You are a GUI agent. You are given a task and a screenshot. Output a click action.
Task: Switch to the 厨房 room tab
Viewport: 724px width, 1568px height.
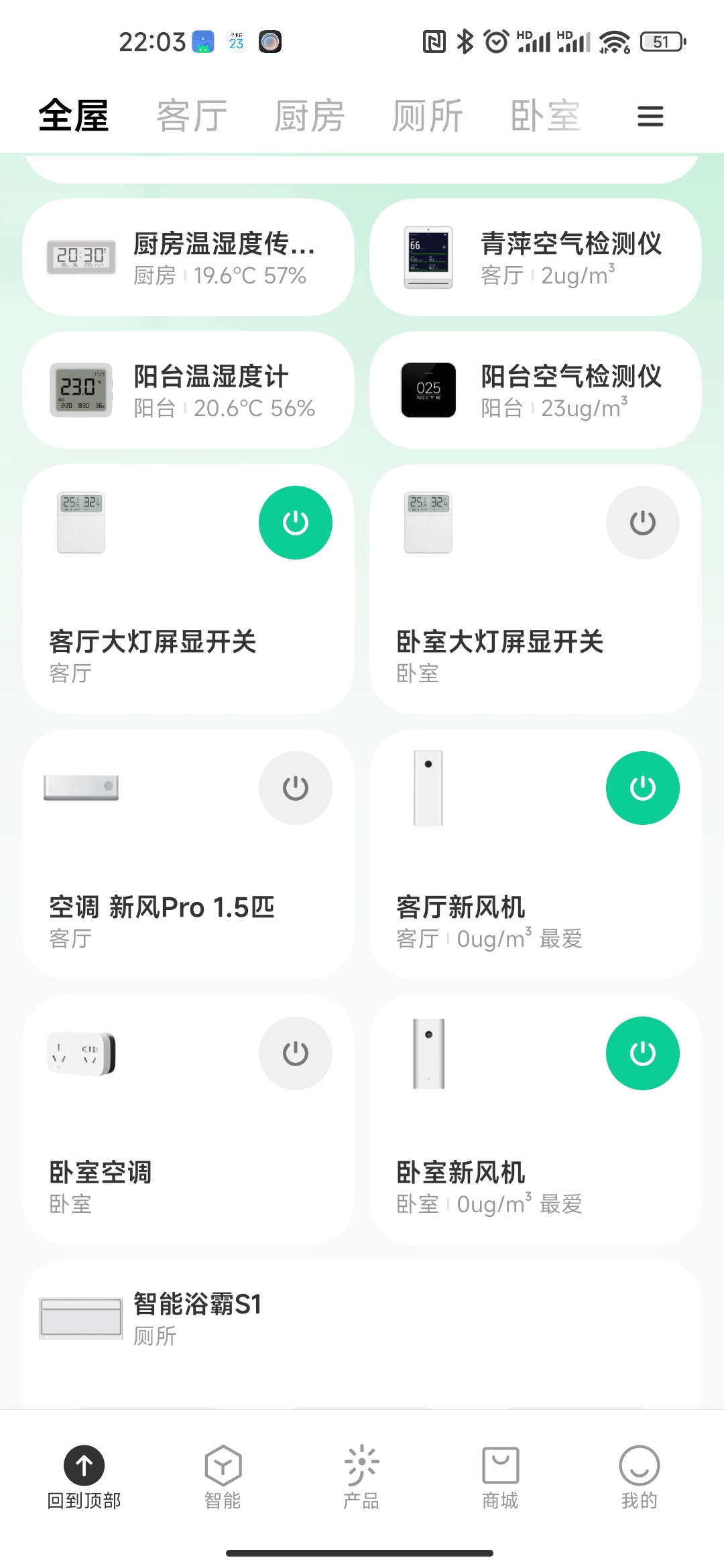pos(309,116)
